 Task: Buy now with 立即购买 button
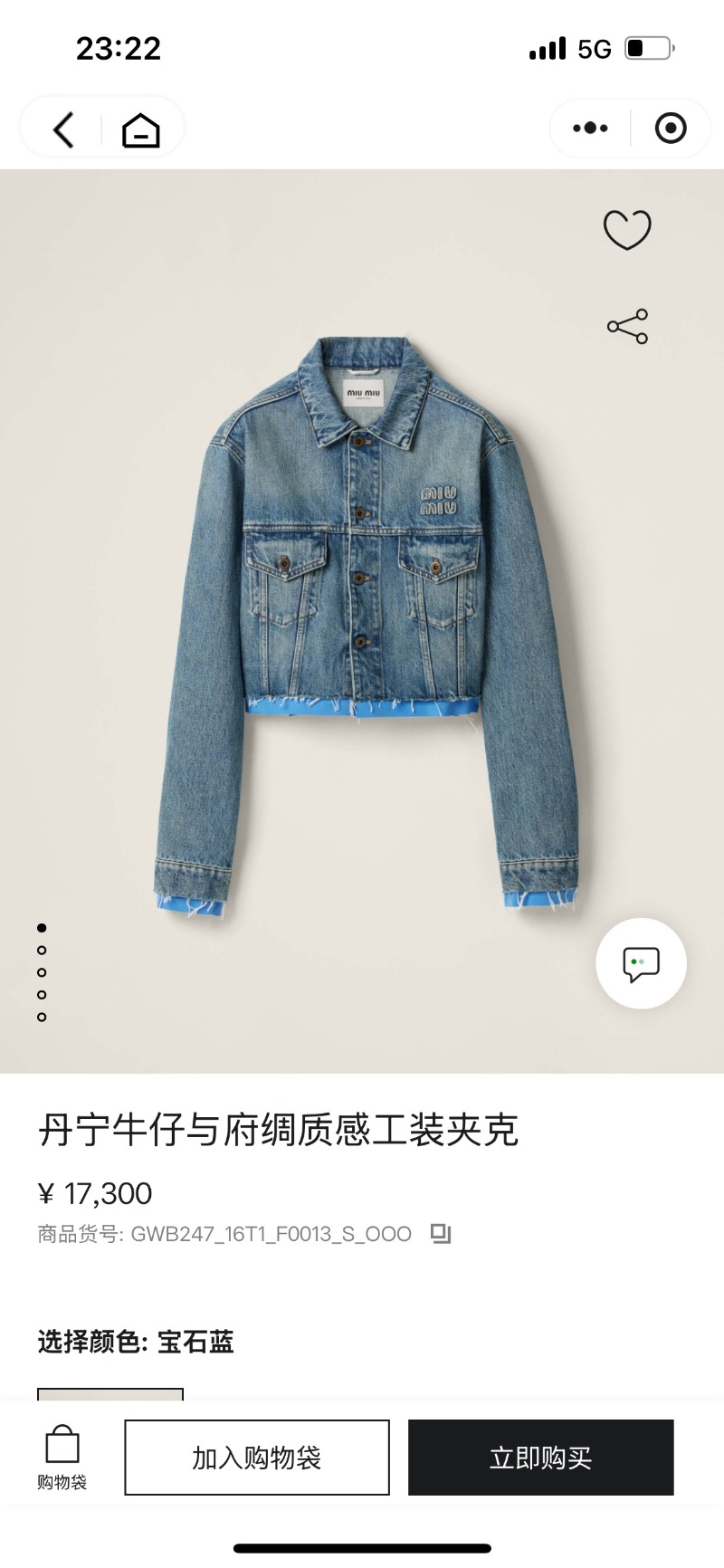click(540, 1458)
